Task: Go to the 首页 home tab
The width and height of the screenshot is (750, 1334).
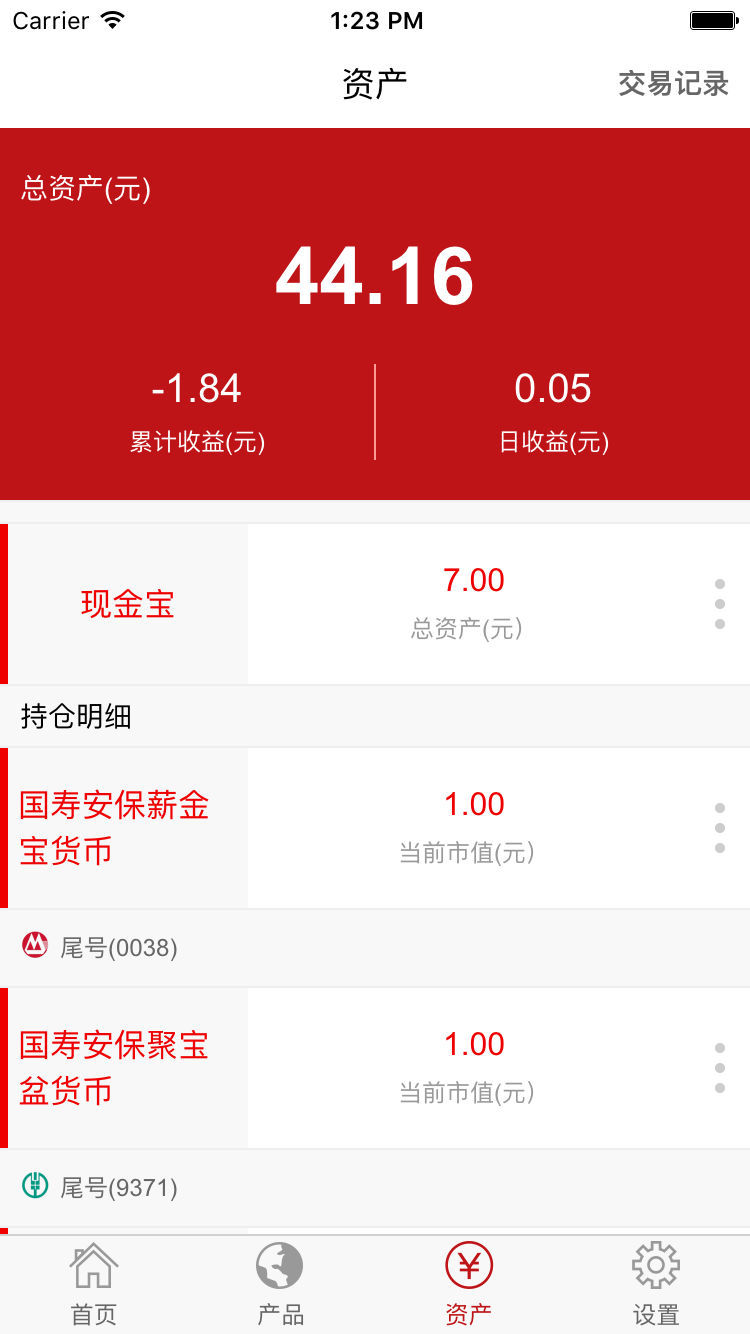Action: point(93,1284)
